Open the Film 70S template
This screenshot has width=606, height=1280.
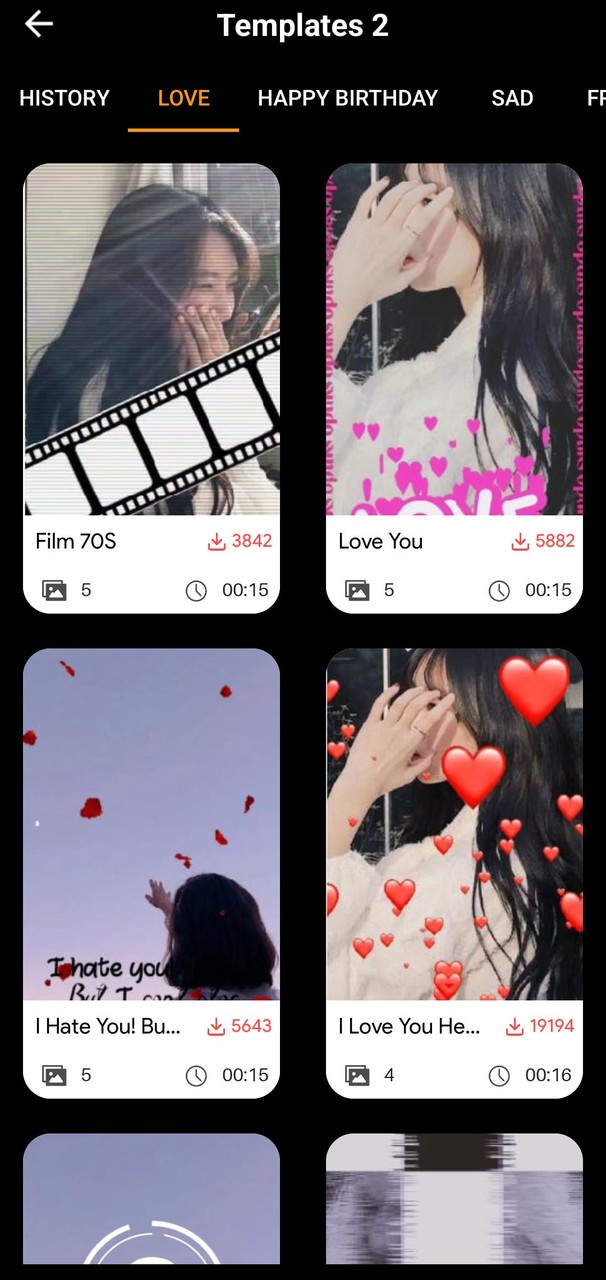pyautogui.click(x=152, y=340)
